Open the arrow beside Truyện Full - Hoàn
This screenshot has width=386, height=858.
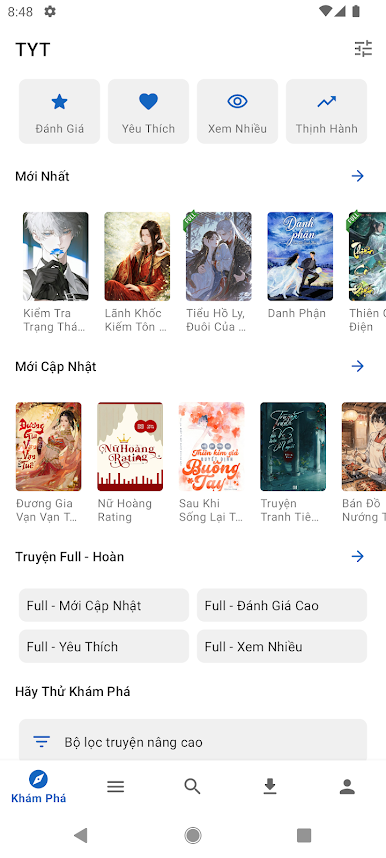358,556
